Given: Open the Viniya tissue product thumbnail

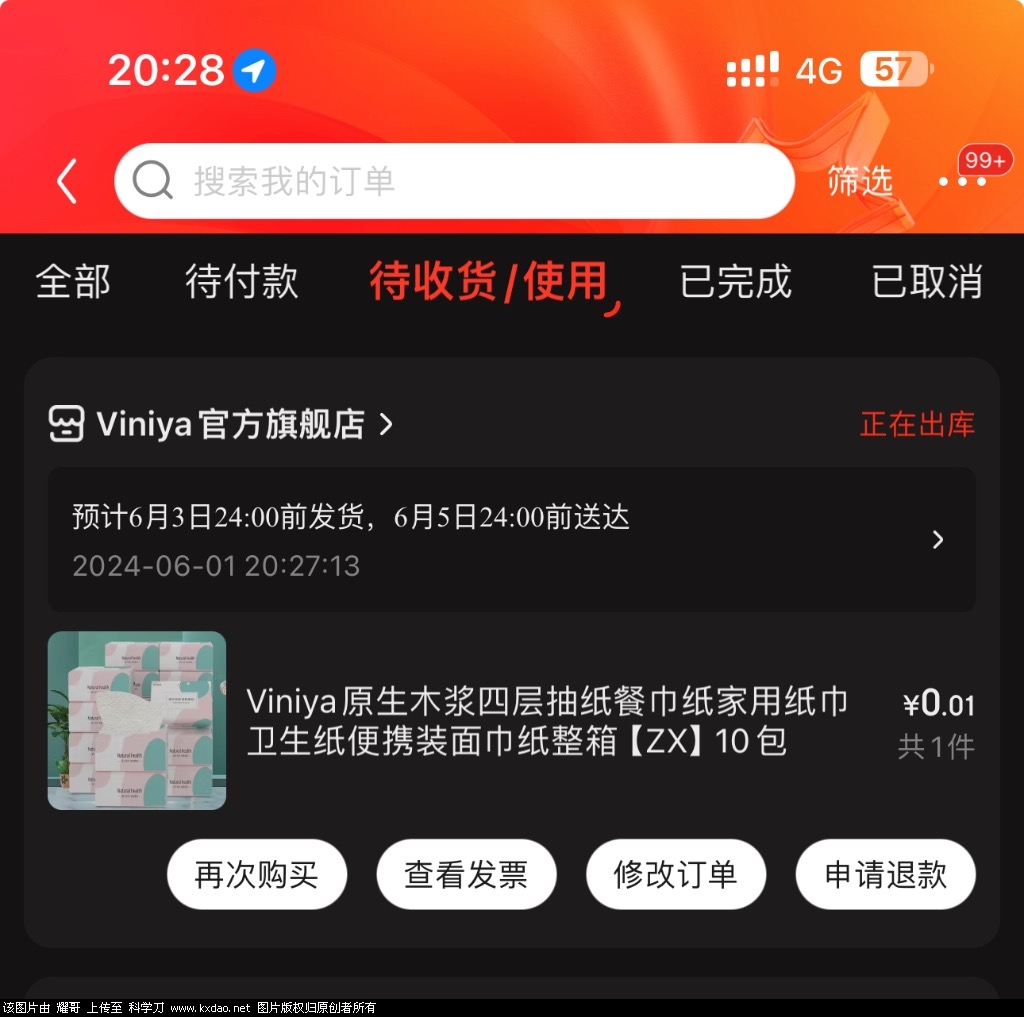Looking at the screenshot, I should point(137,720).
